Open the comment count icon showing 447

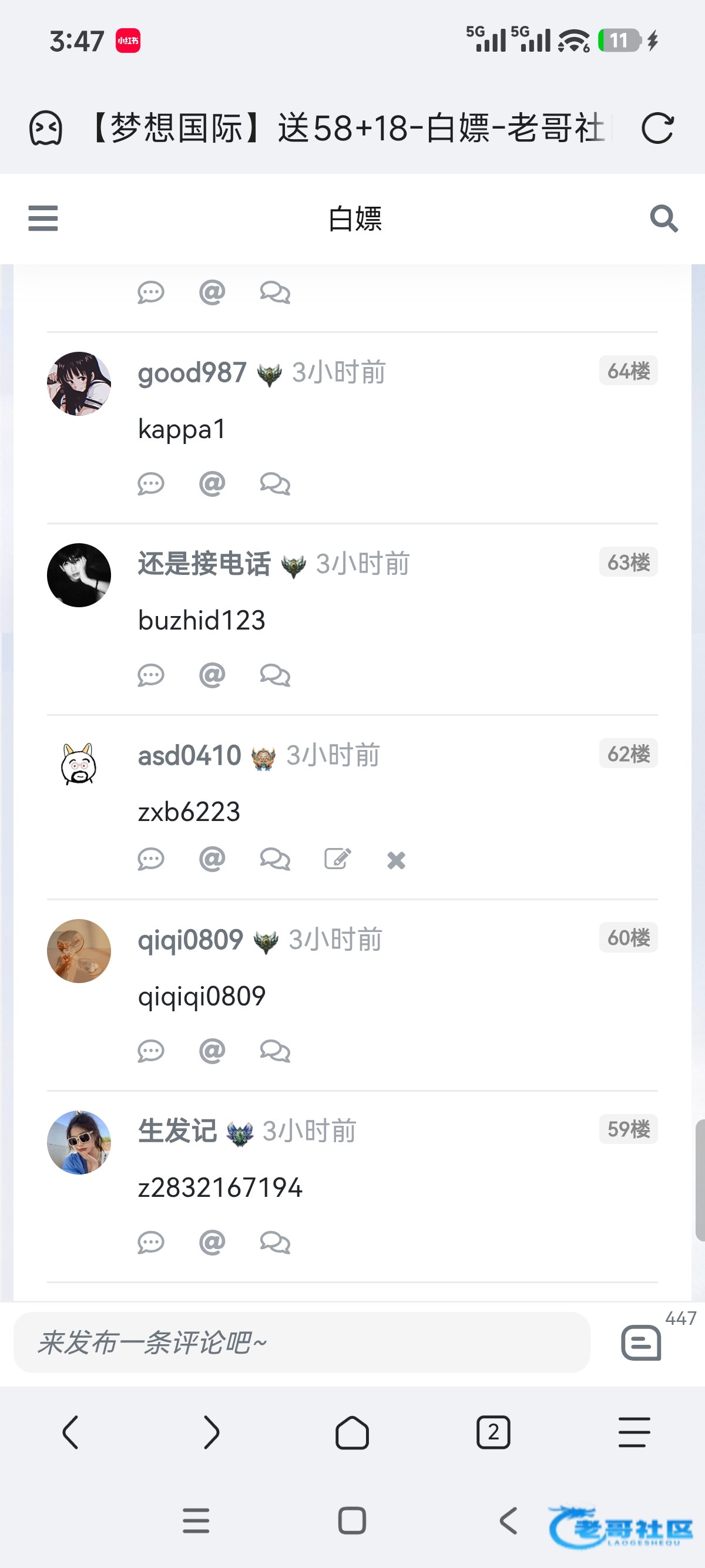click(641, 1342)
